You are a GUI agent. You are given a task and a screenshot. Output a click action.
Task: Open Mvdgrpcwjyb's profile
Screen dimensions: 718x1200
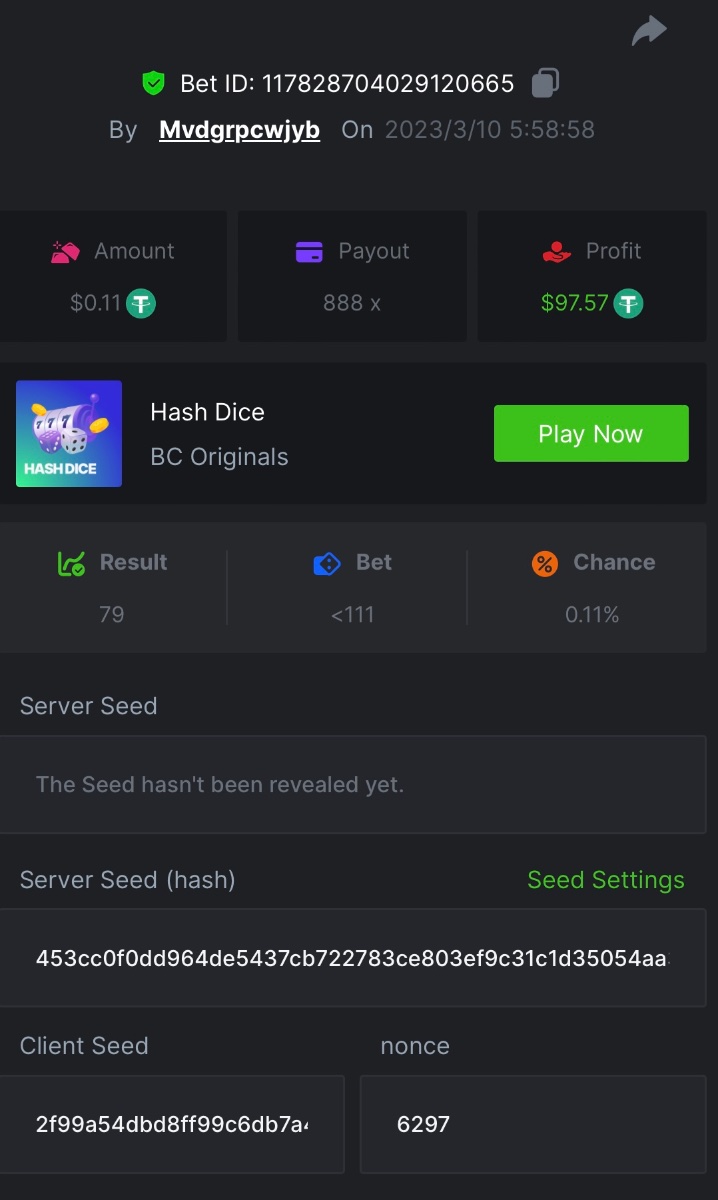pyautogui.click(x=239, y=130)
